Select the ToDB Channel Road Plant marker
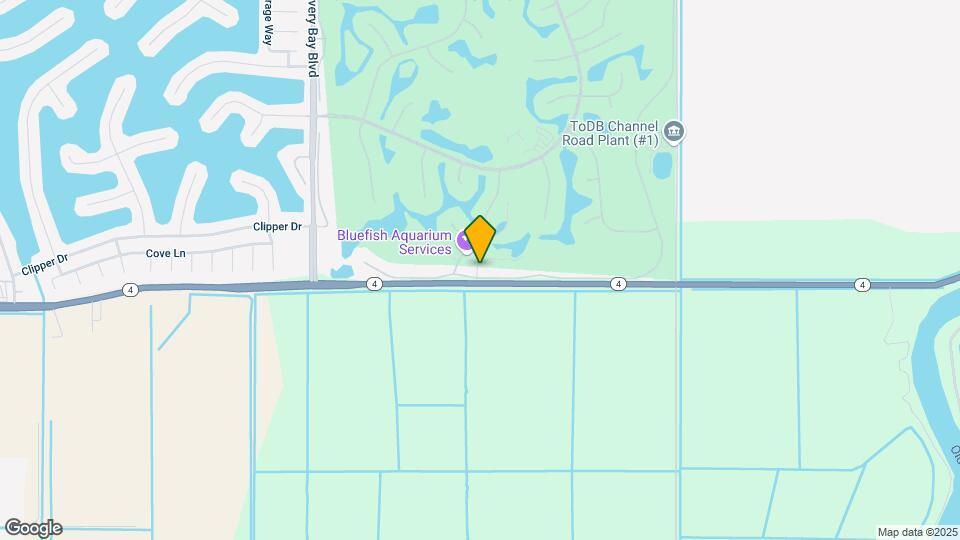This screenshot has width=960, height=540. pos(674,132)
